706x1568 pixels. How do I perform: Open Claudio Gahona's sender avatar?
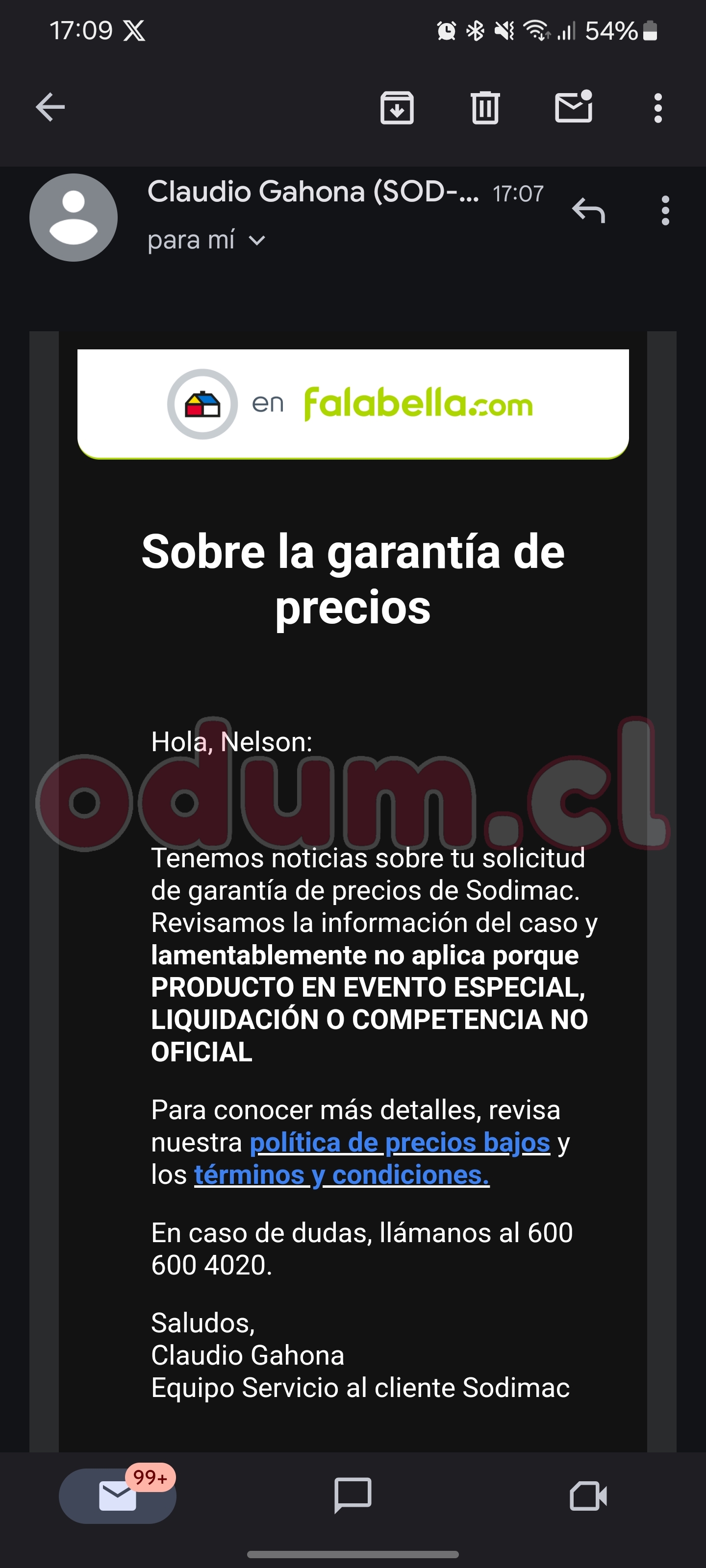coord(74,217)
